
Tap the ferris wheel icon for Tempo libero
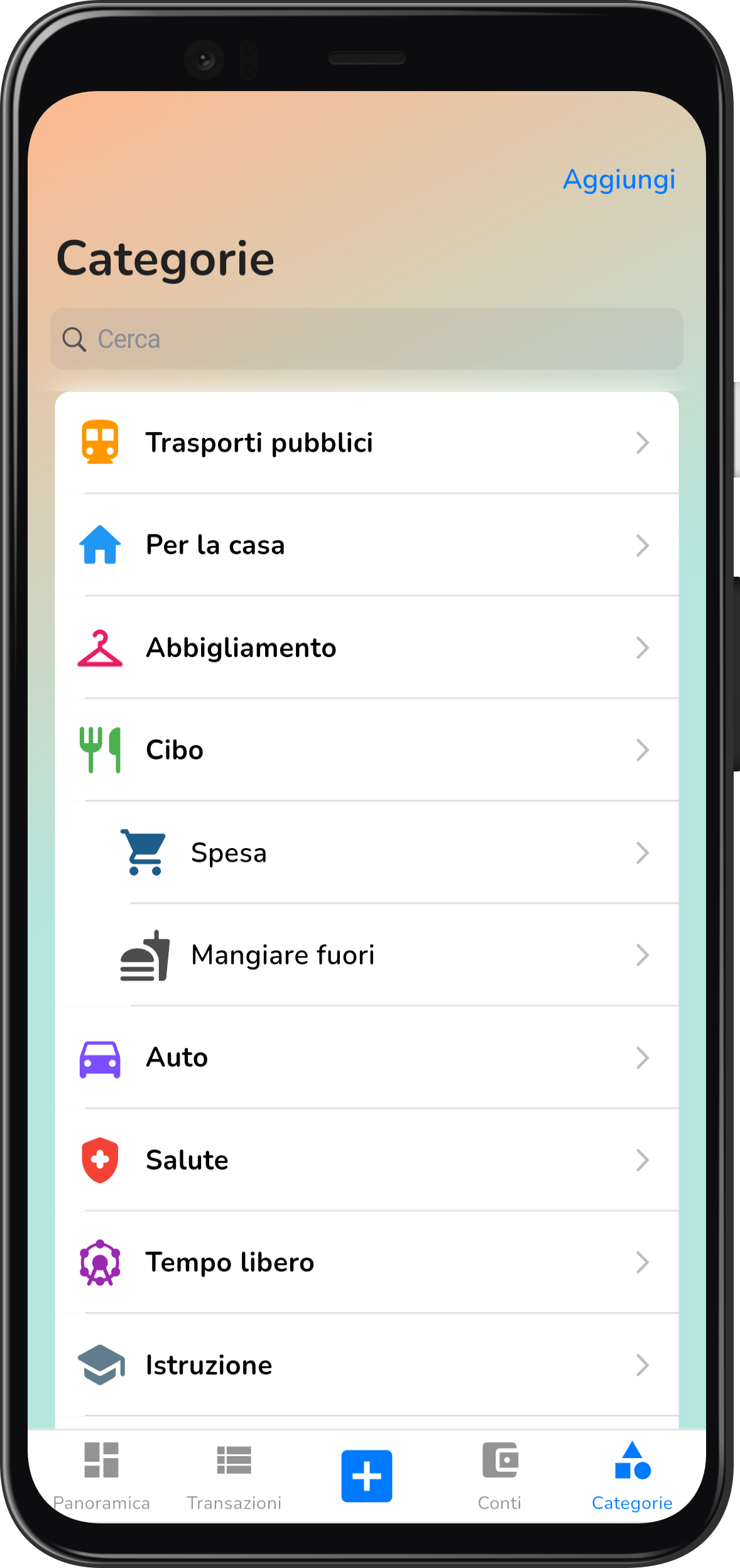tap(101, 1262)
